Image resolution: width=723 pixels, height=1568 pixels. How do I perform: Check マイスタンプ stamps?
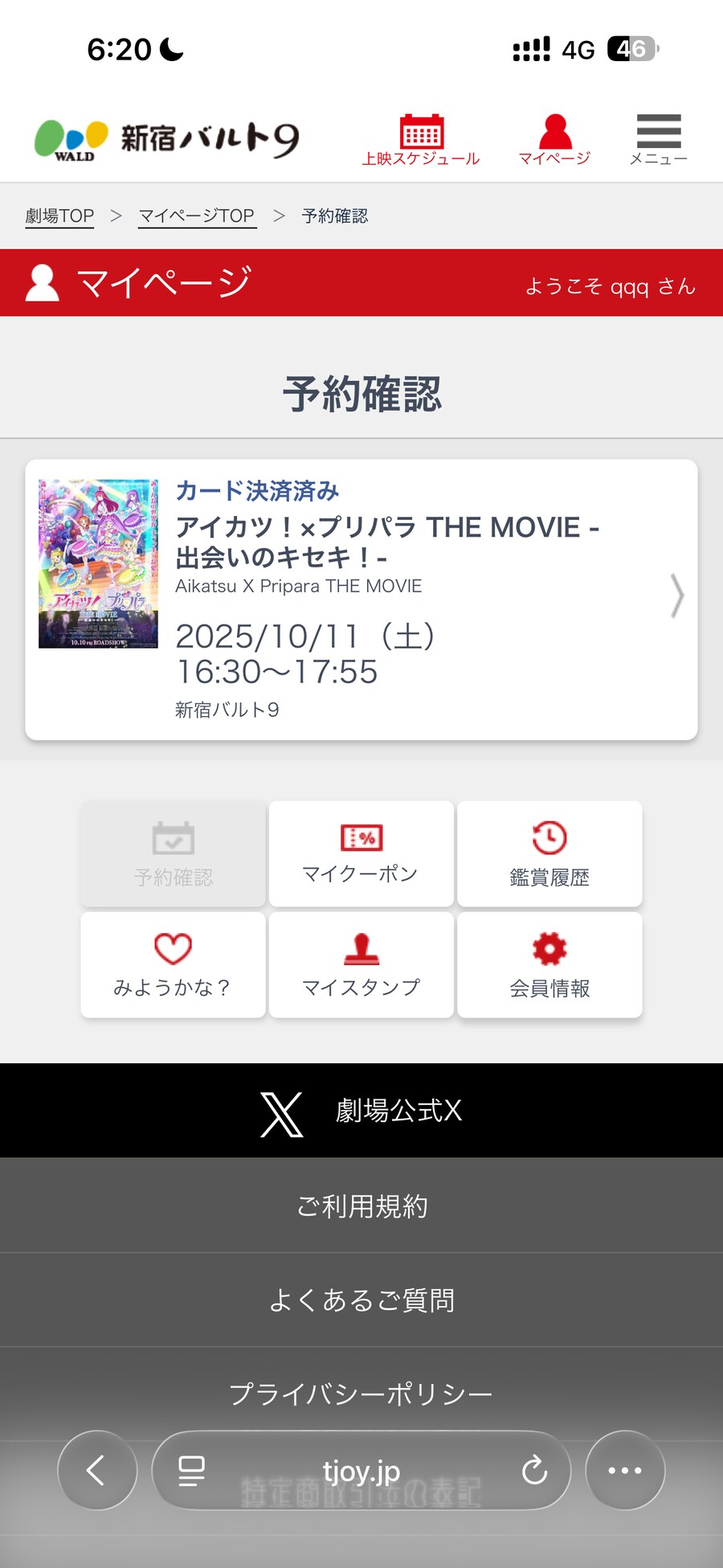(361, 964)
